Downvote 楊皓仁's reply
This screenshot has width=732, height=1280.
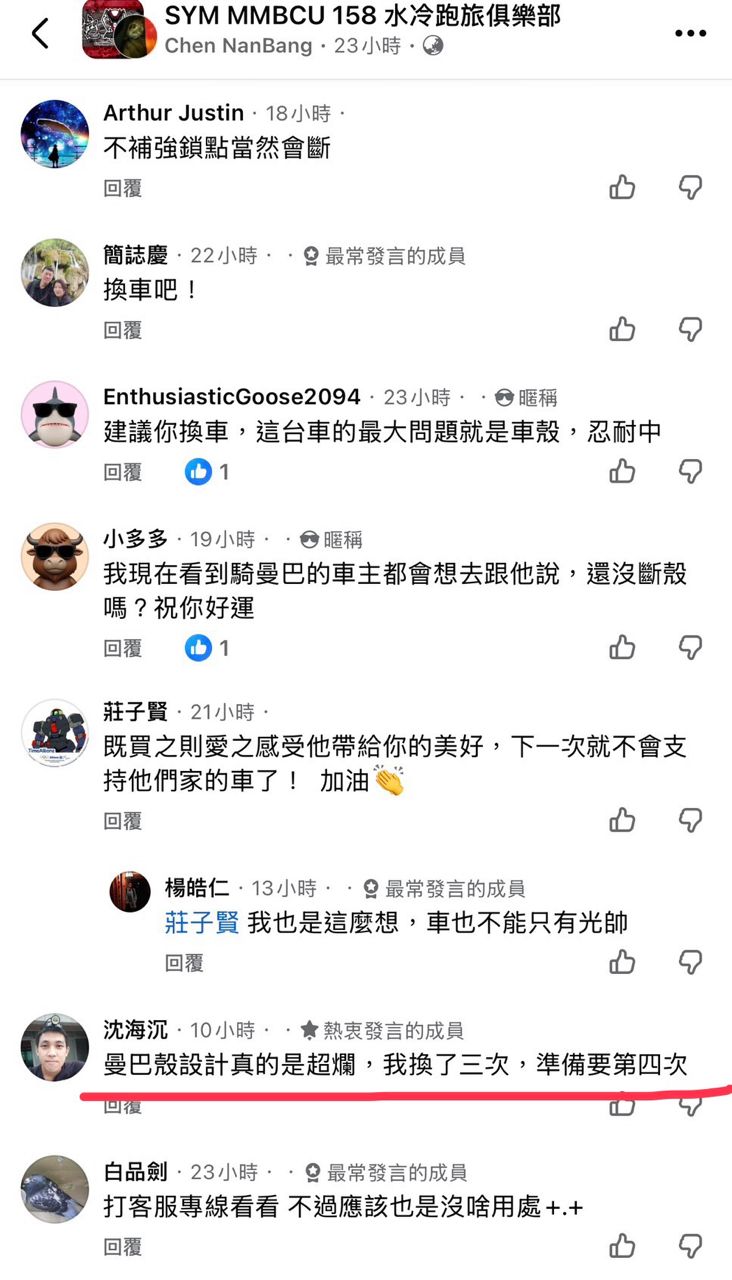(x=690, y=962)
